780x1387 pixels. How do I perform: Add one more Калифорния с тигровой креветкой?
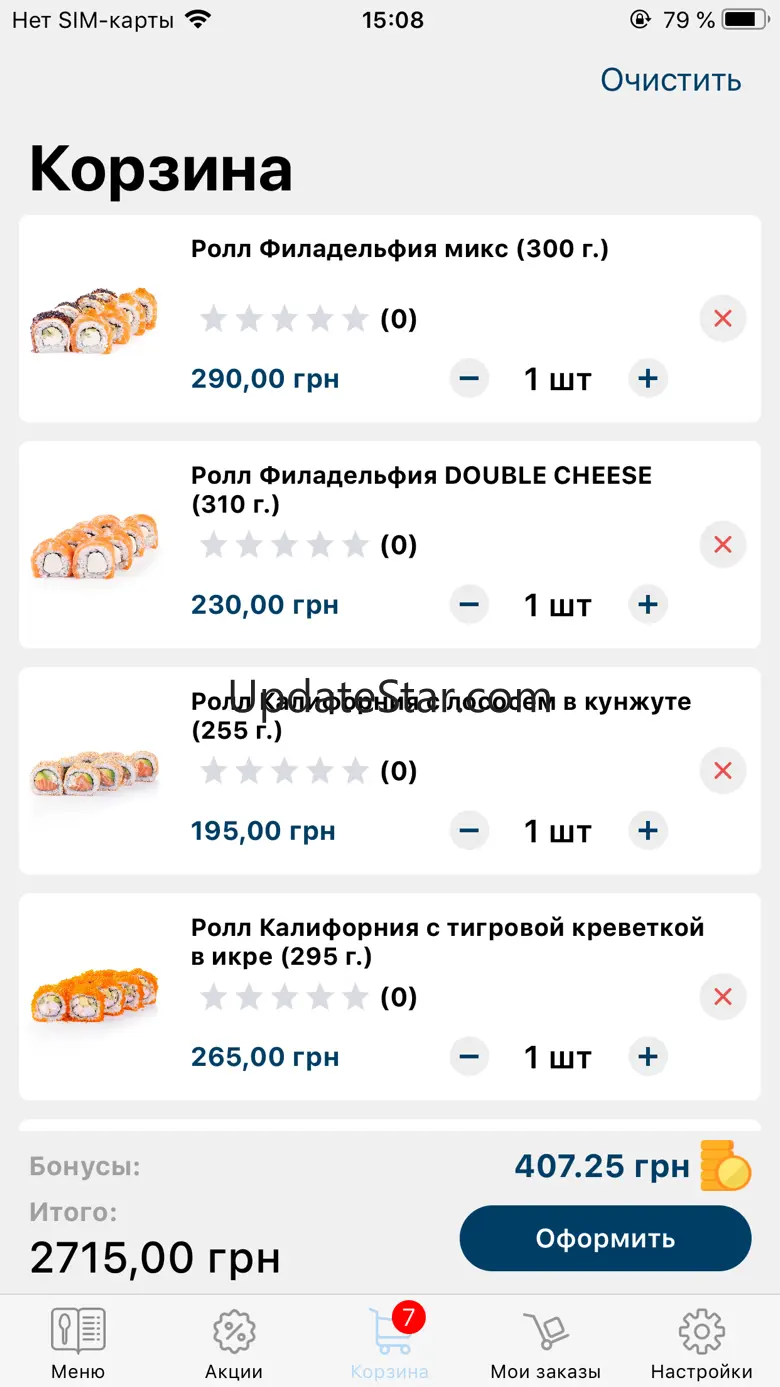[x=648, y=1057]
